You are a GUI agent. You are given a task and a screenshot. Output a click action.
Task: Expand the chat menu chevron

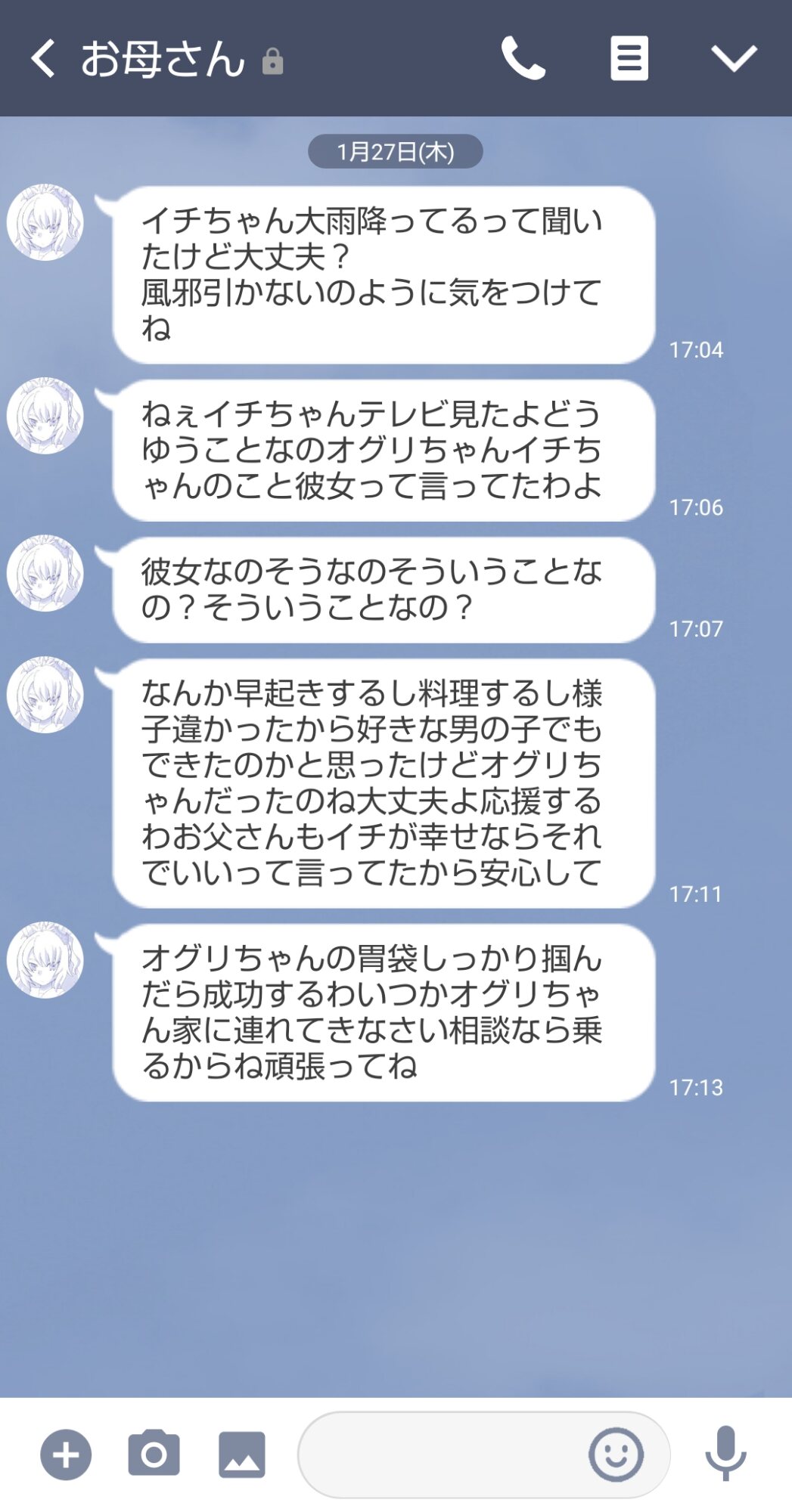point(734,58)
